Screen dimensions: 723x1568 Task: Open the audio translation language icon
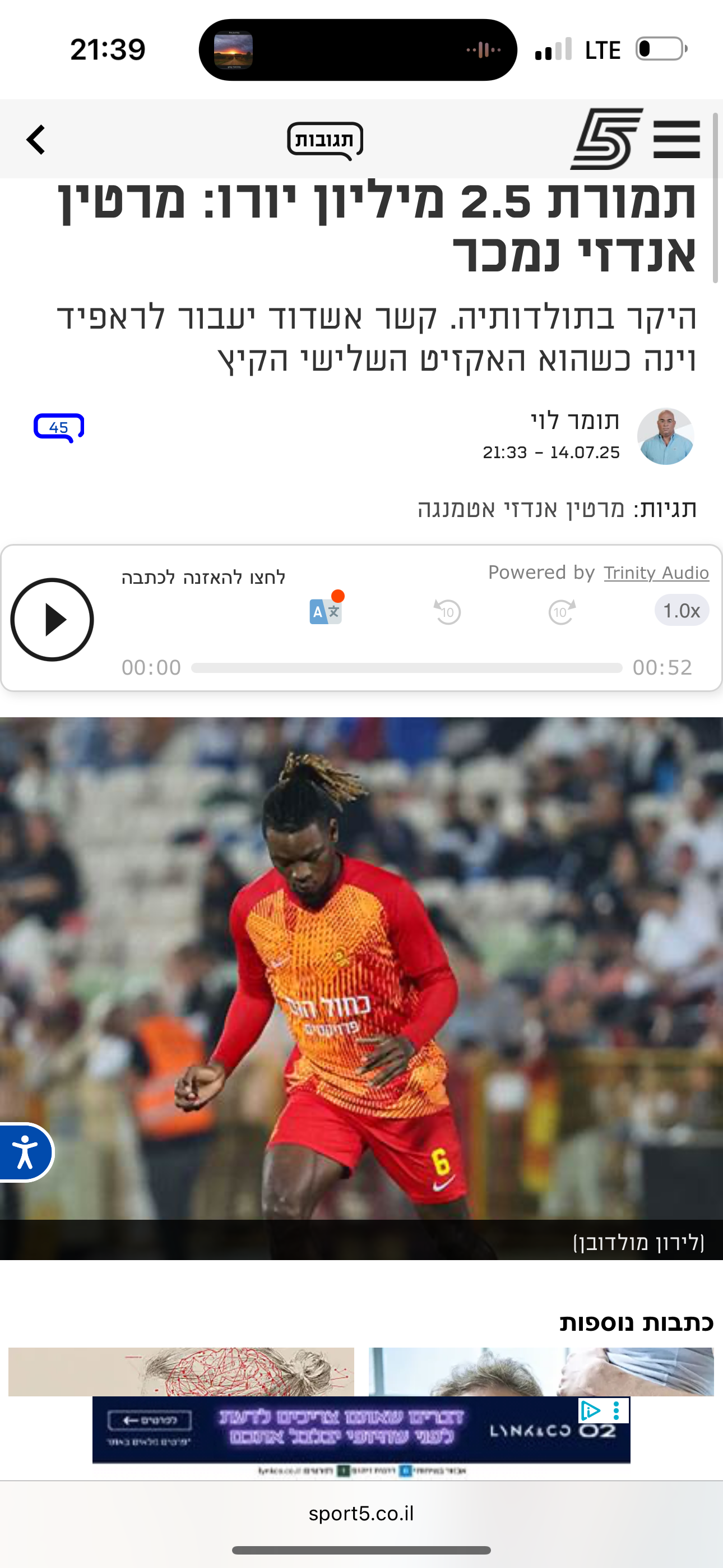(x=327, y=609)
